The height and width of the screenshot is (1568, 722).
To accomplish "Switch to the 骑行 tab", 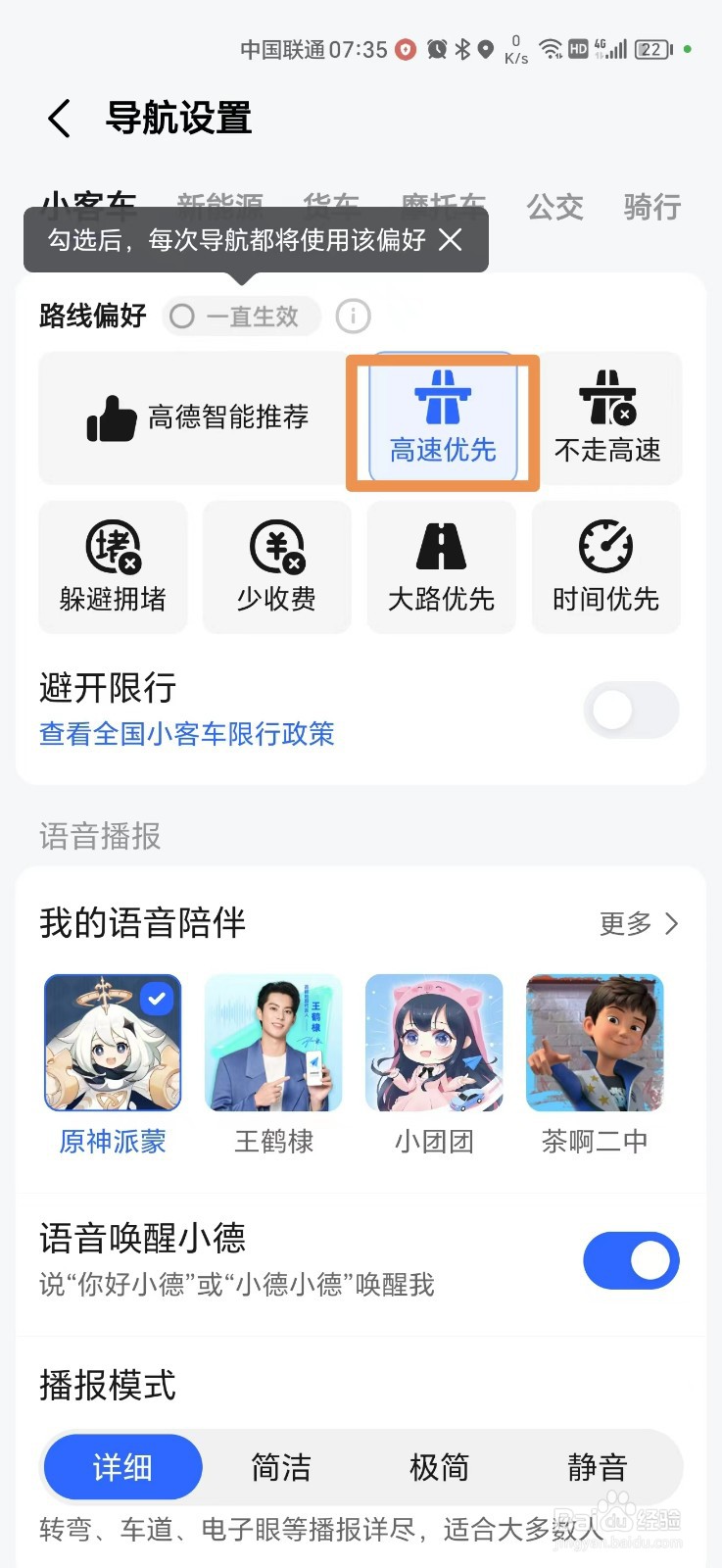I will tap(651, 207).
